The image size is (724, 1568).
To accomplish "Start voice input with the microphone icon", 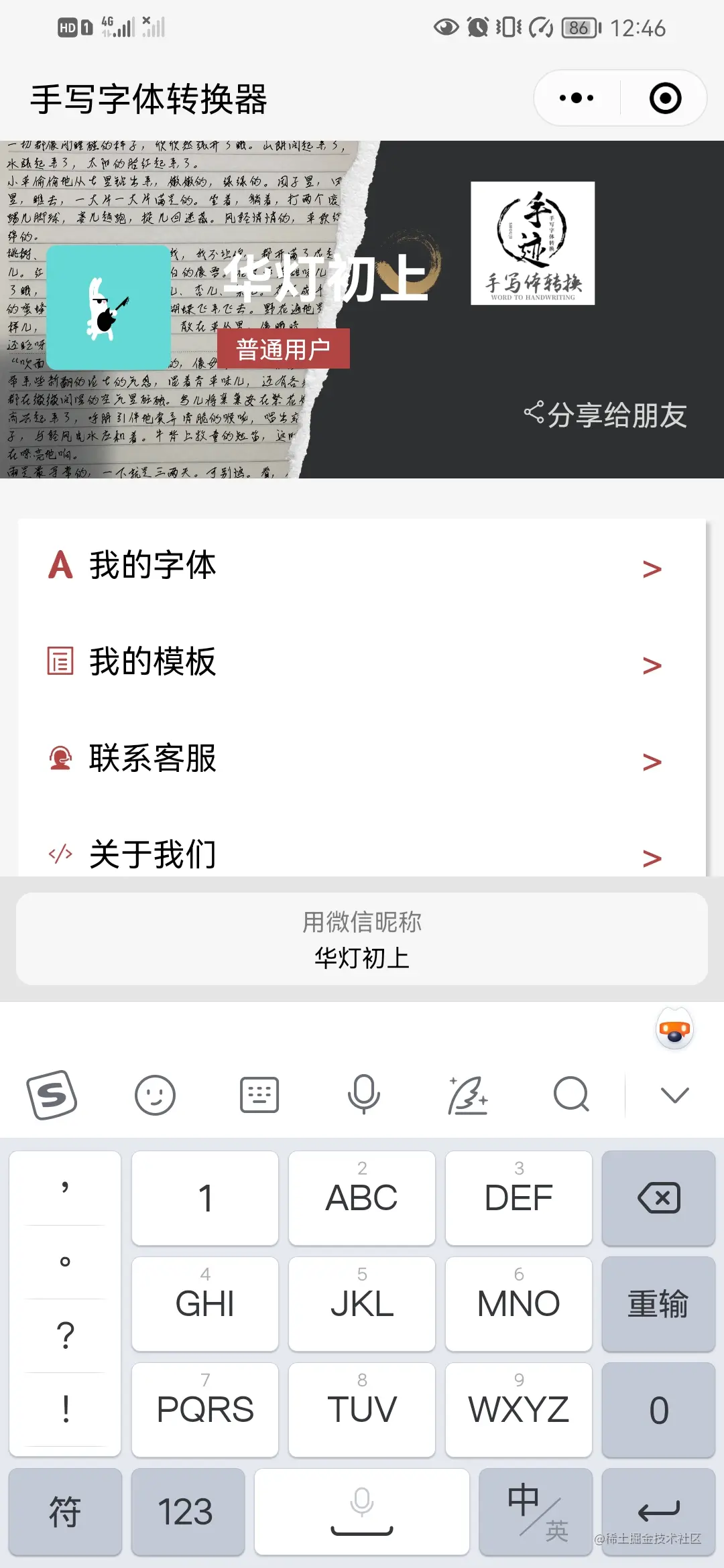I will pos(363,1095).
